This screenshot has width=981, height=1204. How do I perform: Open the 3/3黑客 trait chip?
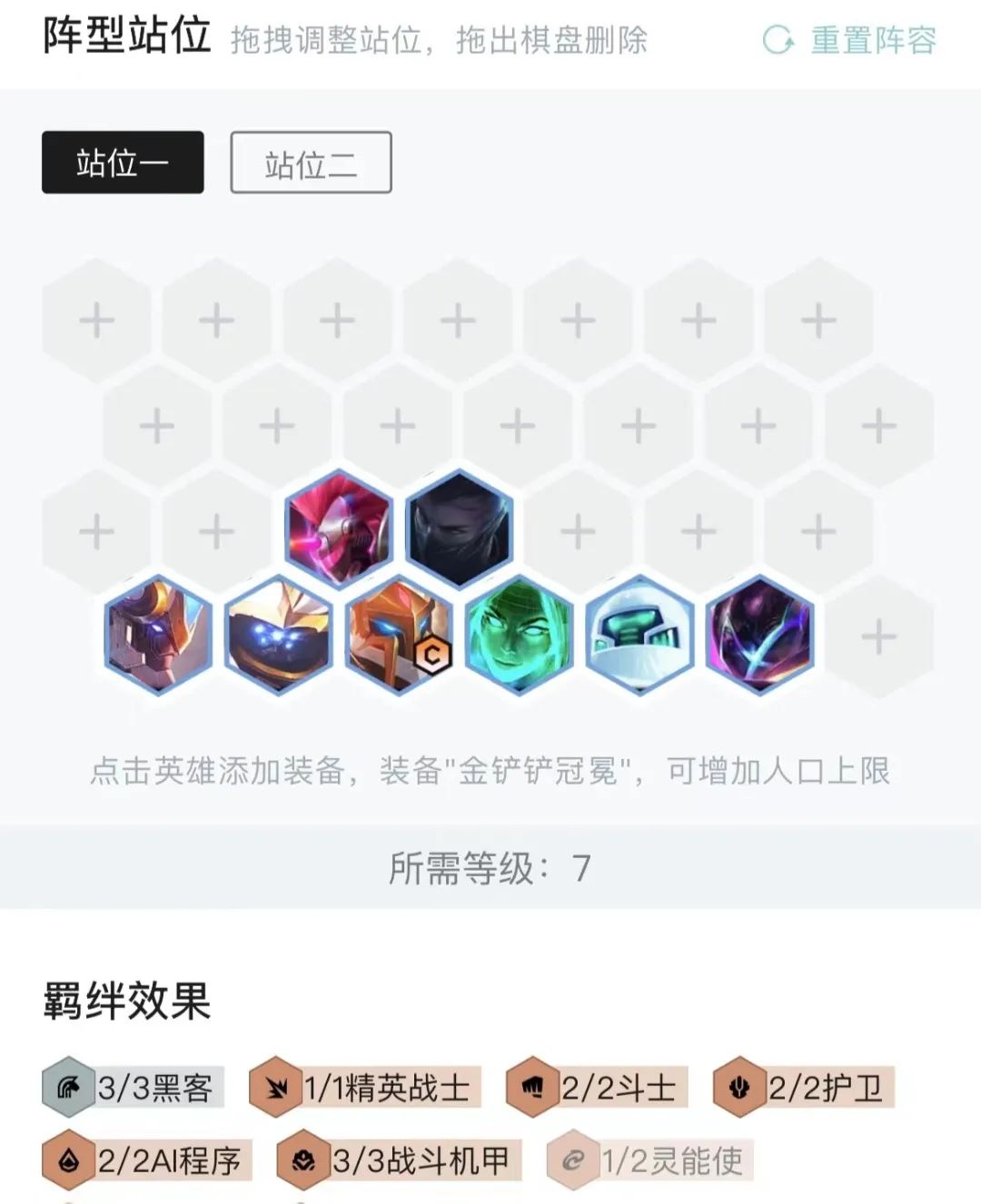pyautogui.click(x=134, y=1087)
